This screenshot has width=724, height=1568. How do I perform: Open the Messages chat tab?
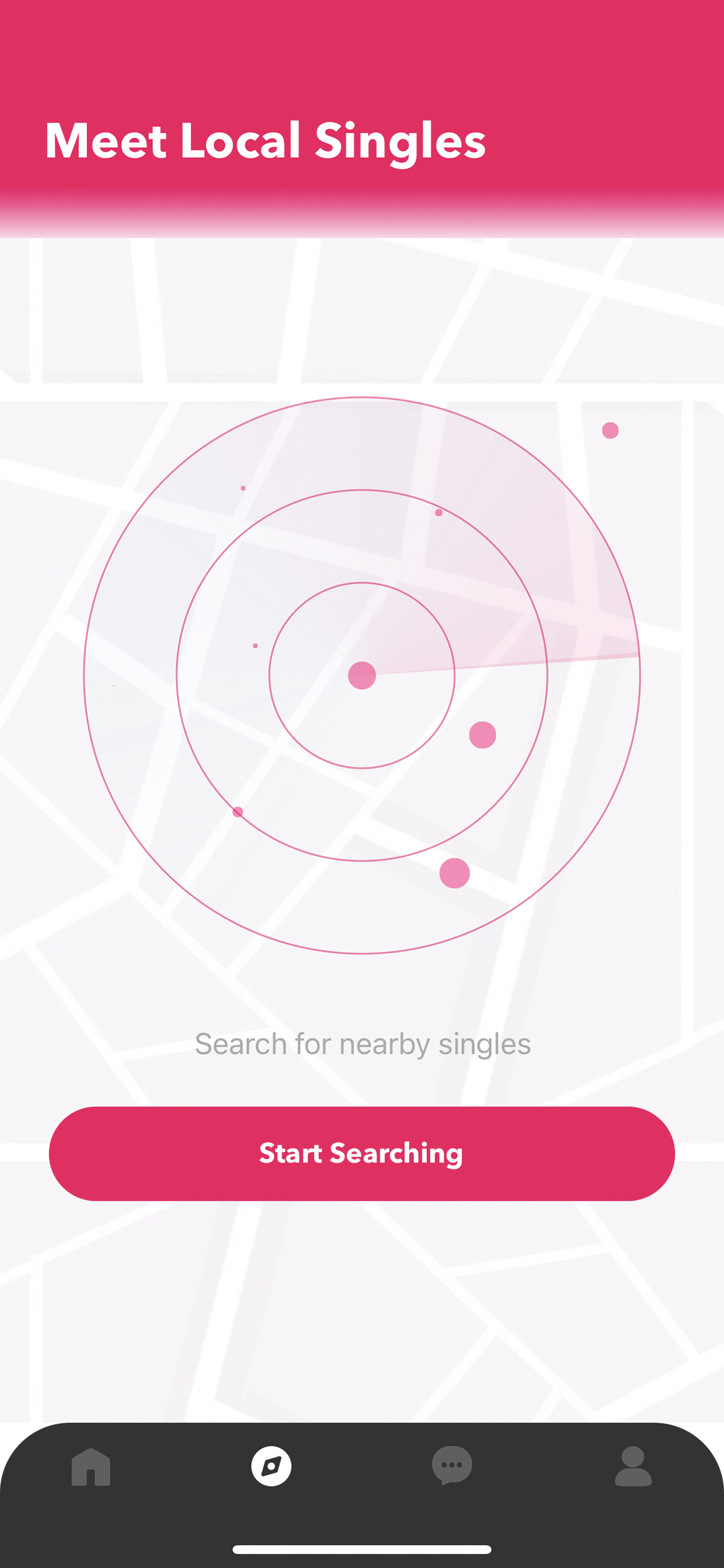452,1466
